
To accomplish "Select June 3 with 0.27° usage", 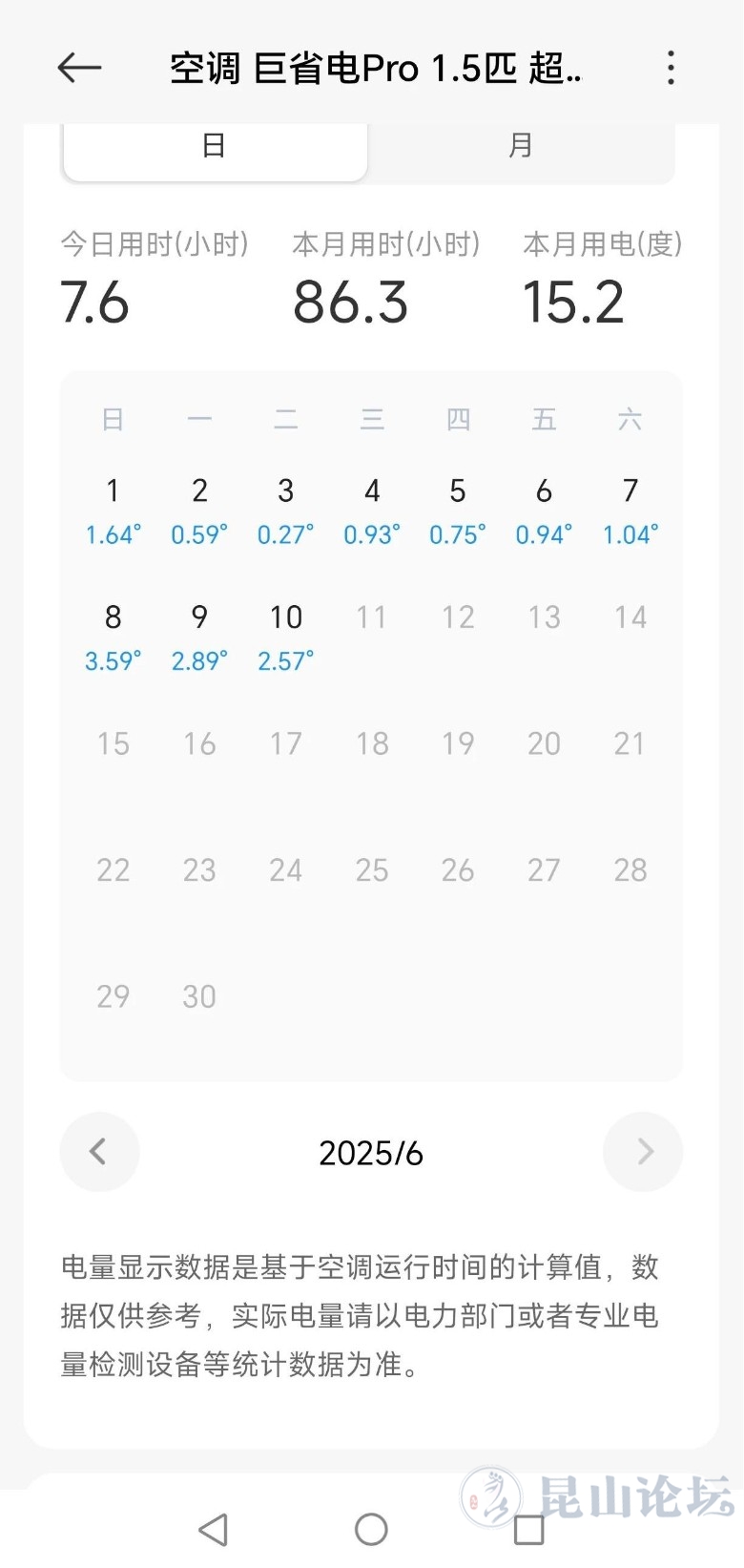I will (x=285, y=511).
